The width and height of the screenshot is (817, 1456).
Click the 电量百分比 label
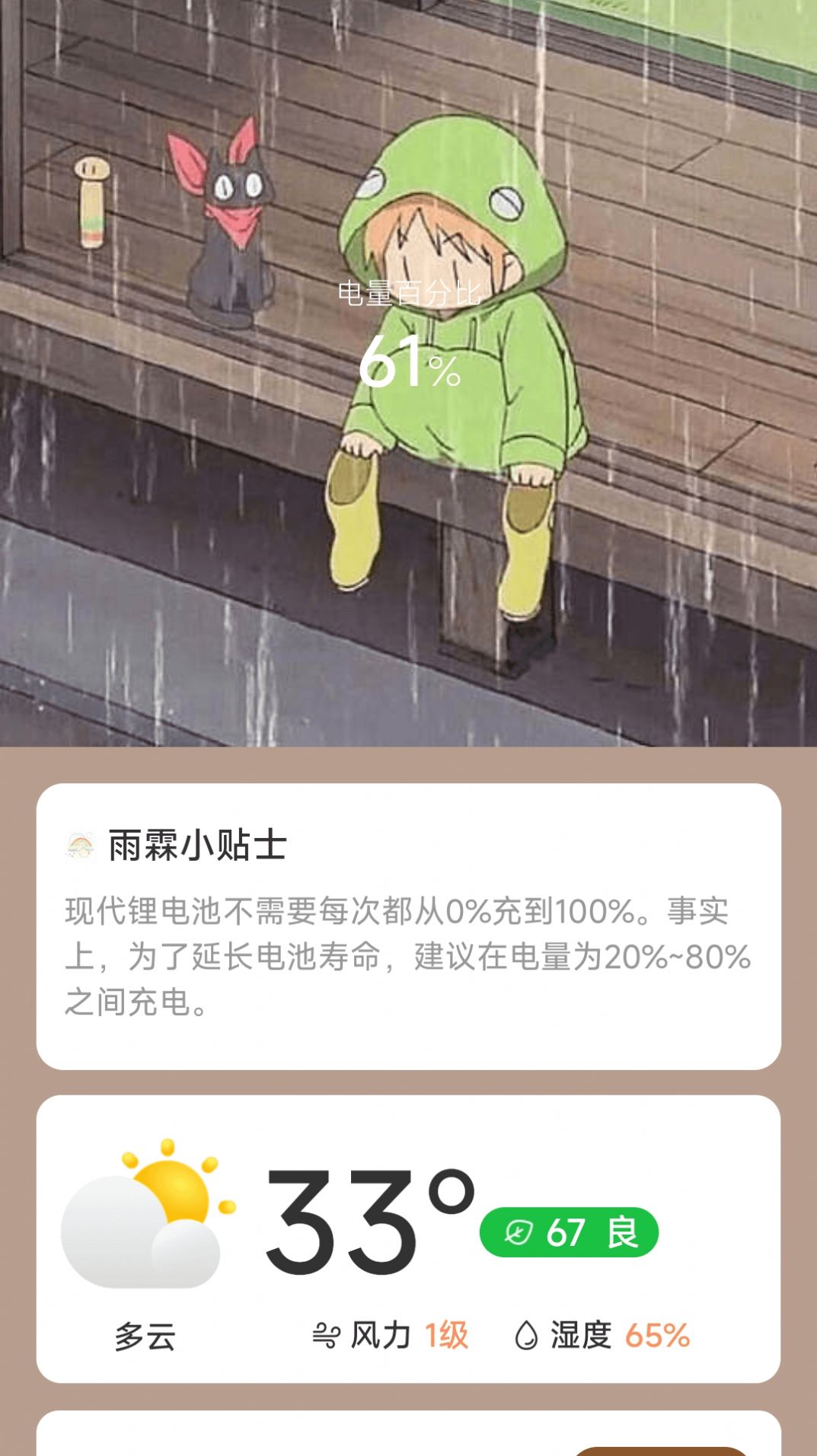(408, 291)
